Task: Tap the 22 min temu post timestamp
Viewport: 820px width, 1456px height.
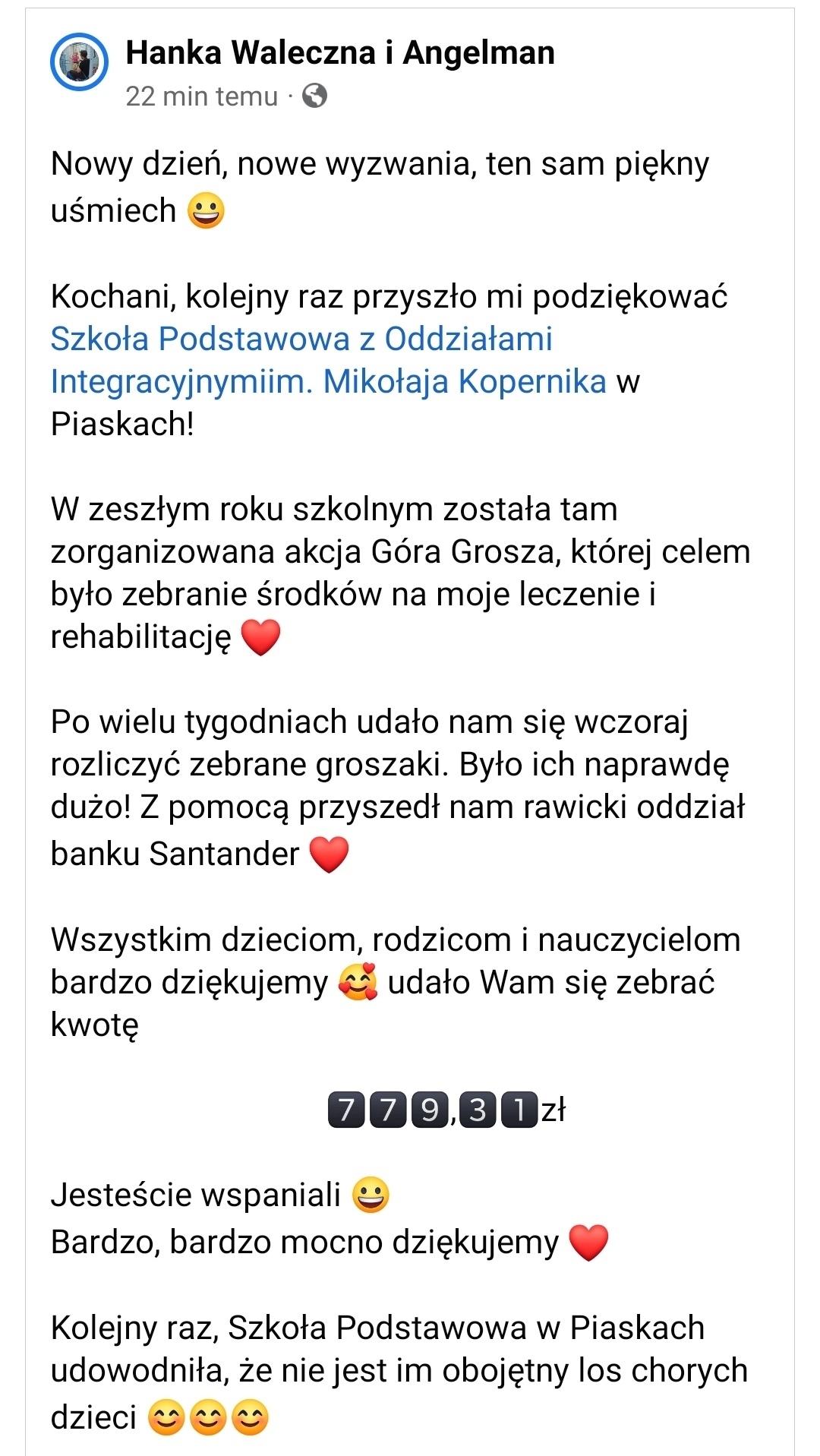Action: pos(202,96)
